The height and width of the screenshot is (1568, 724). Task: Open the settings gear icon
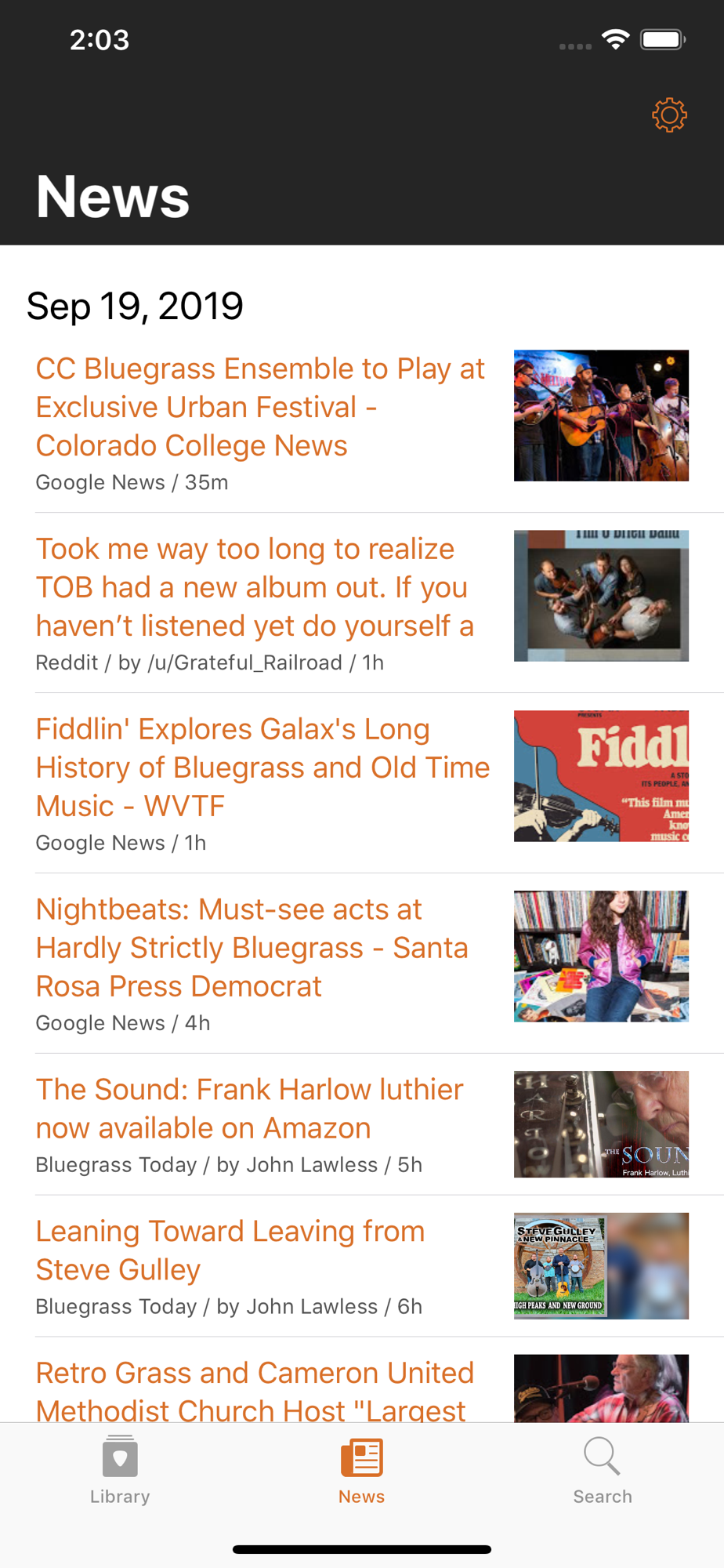click(x=669, y=115)
